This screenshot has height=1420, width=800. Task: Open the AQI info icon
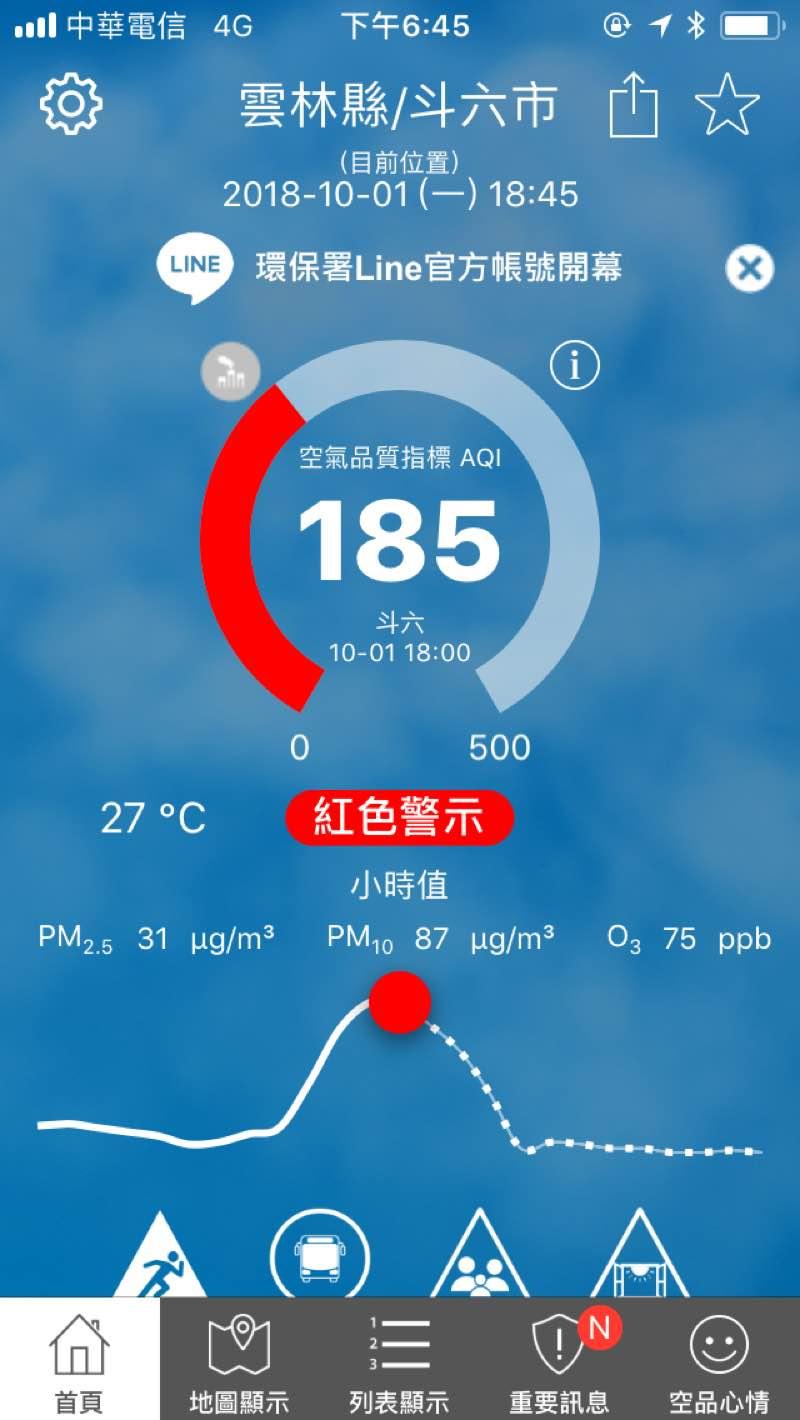coord(575,367)
